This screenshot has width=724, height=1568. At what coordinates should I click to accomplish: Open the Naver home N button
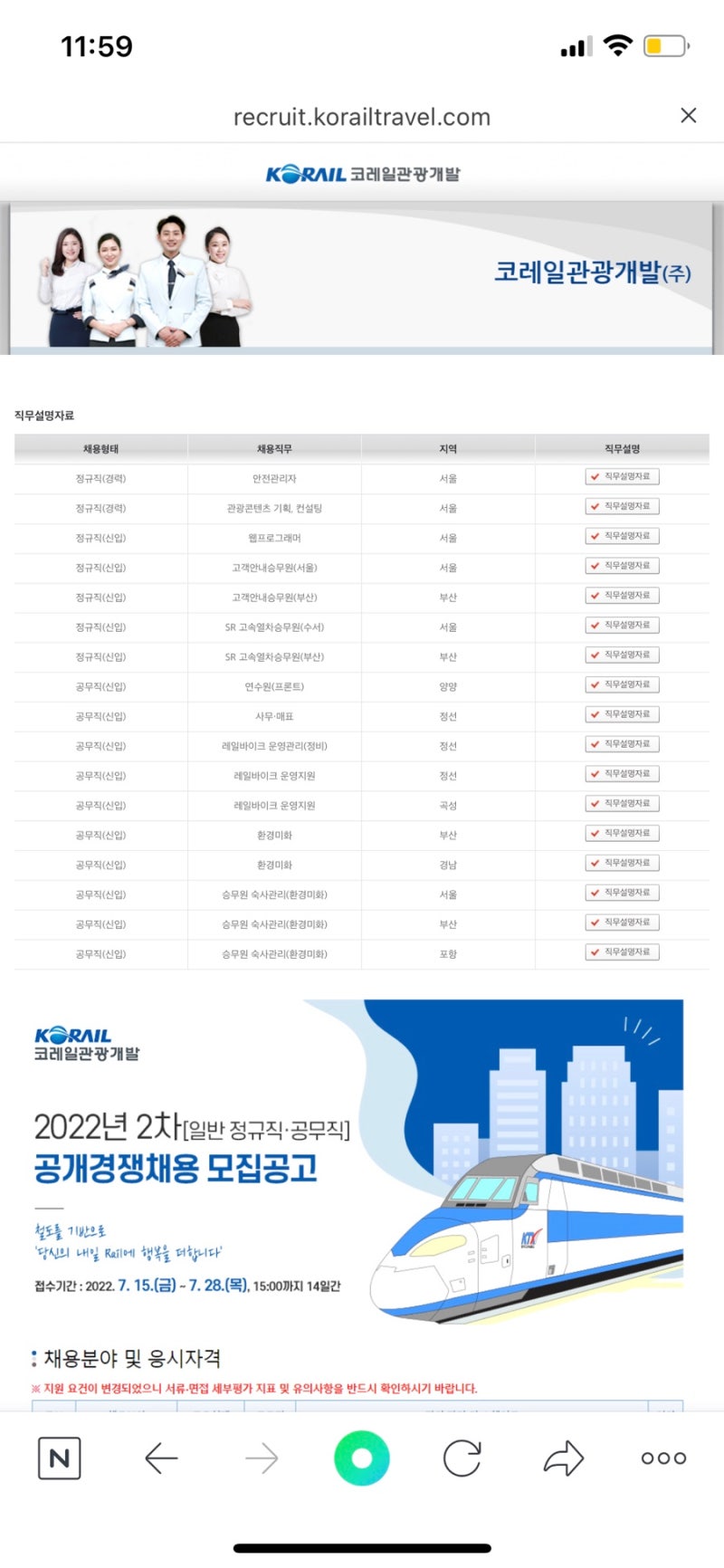click(60, 1458)
